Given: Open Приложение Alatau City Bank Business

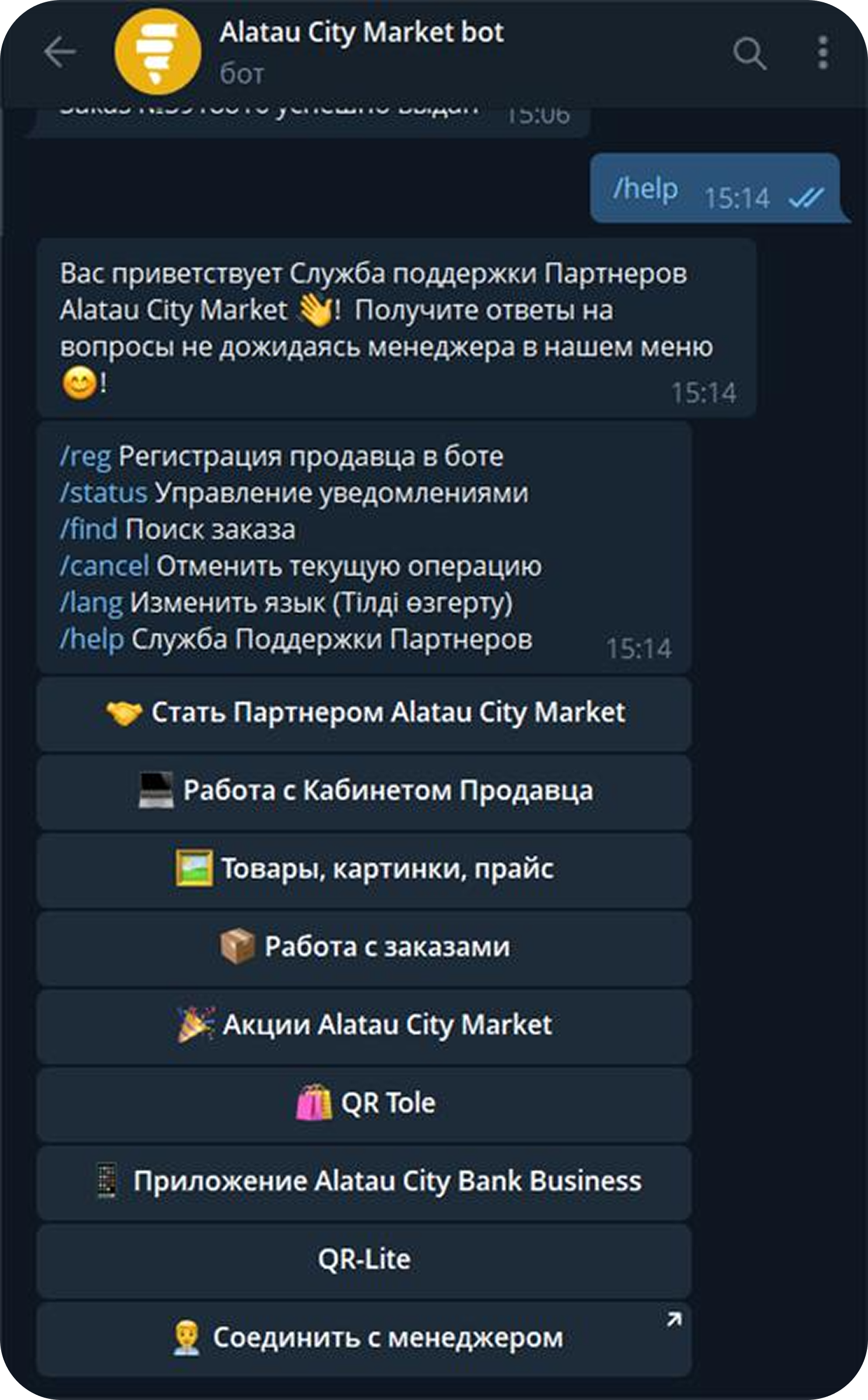Looking at the screenshot, I should coord(364,1182).
